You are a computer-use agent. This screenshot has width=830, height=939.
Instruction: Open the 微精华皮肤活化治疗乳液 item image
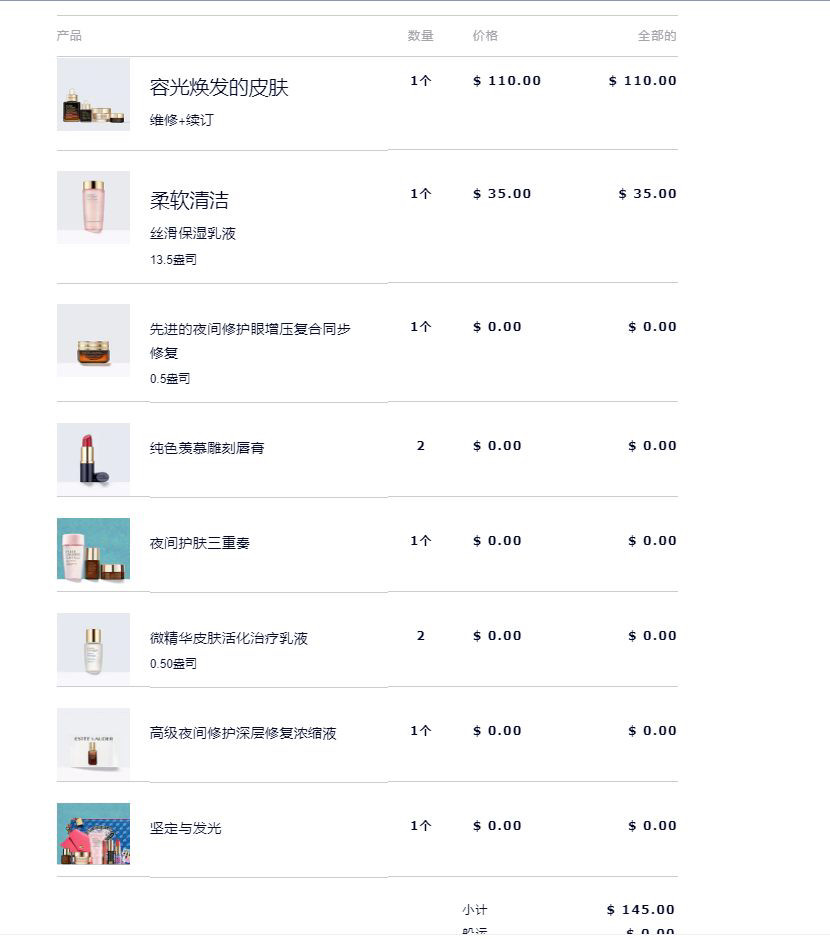pyautogui.click(x=93, y=649)
